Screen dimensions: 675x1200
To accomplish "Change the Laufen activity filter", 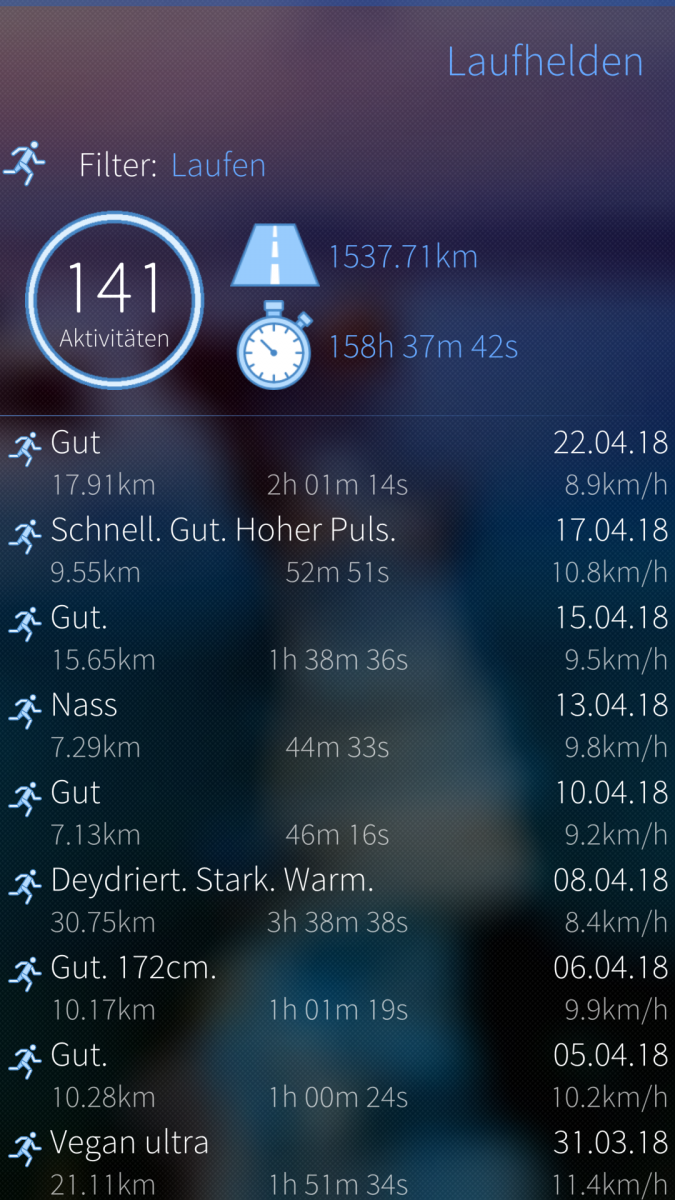I will (218, 165).
